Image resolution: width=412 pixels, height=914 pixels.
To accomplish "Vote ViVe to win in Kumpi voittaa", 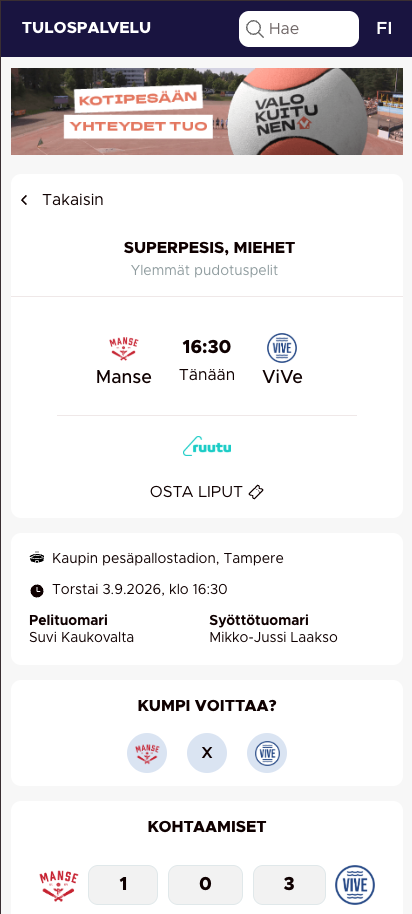I will [x=267, y=753].
